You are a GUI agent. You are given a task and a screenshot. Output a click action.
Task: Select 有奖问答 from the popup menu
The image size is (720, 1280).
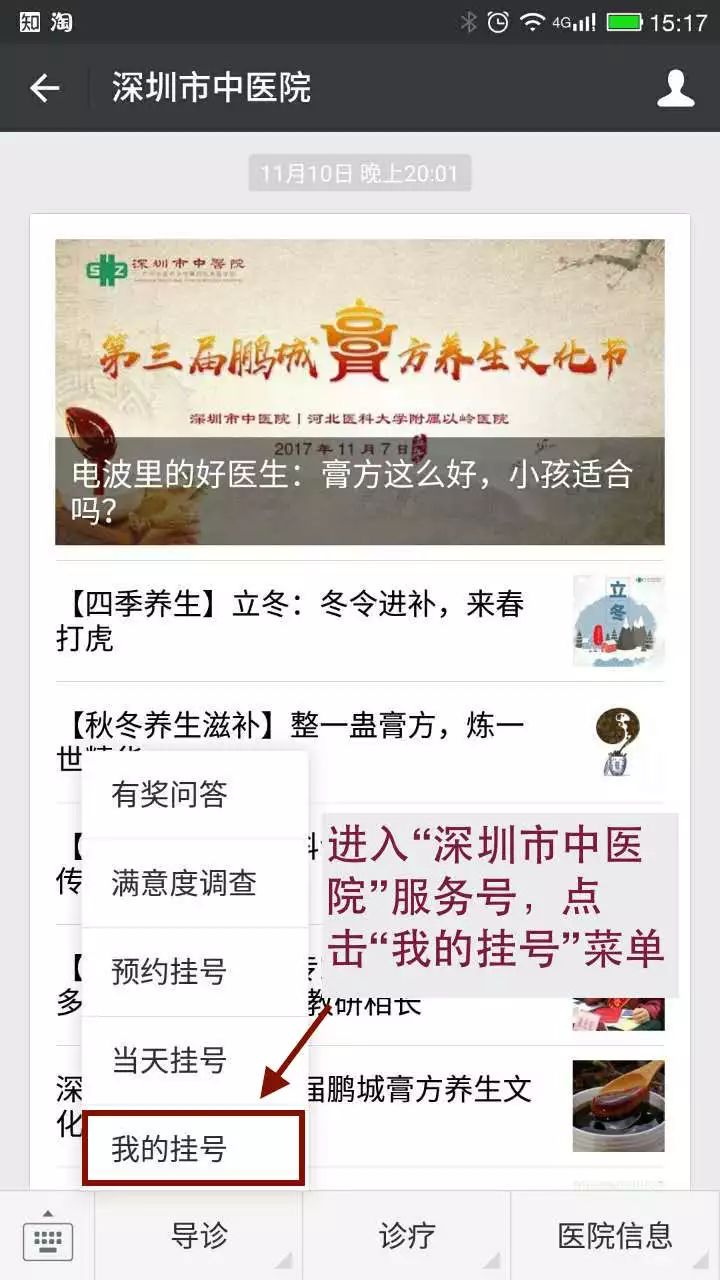(x=195, y=795)
